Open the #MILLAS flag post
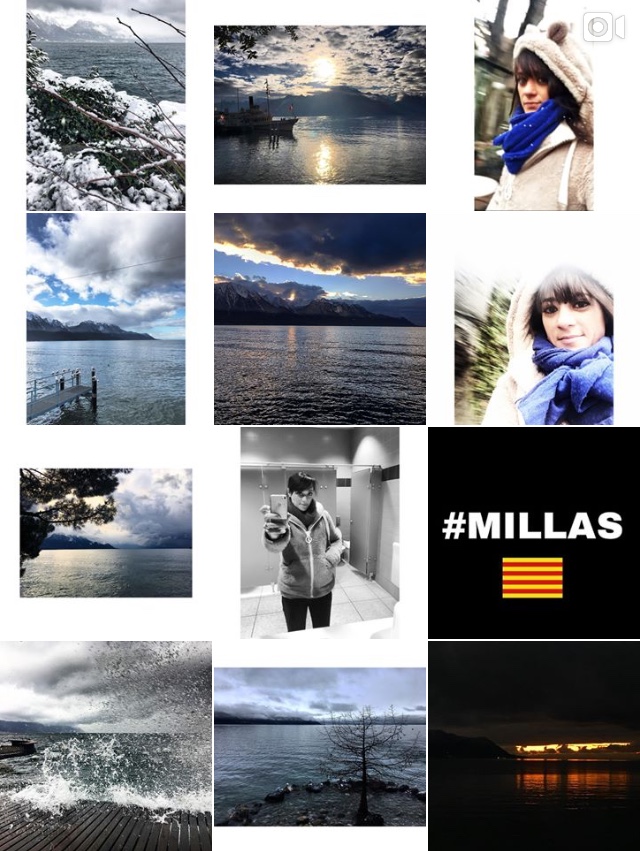The height and width of the screenshot is (851, 640). (533, 532)
